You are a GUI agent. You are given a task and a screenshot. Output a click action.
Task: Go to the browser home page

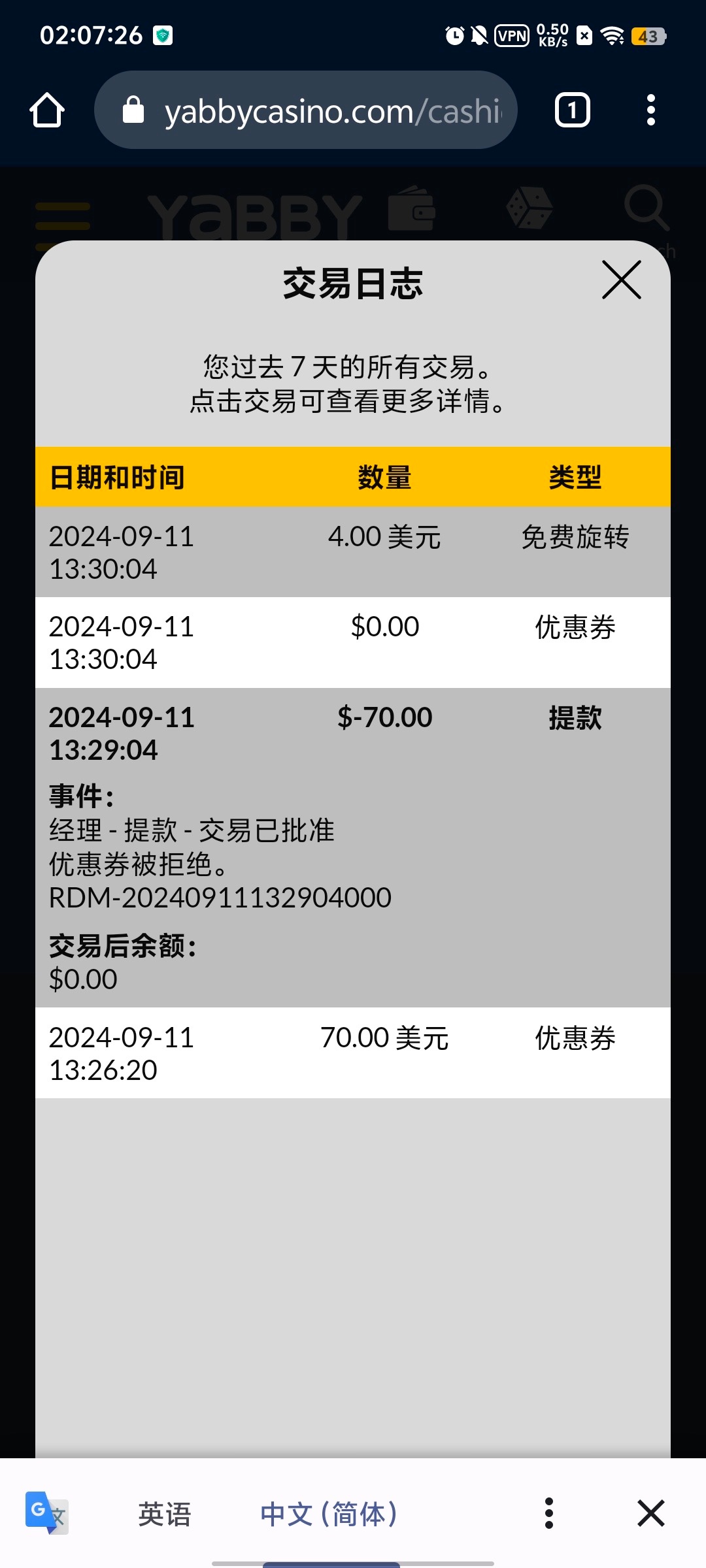click(x=47, y=110)
